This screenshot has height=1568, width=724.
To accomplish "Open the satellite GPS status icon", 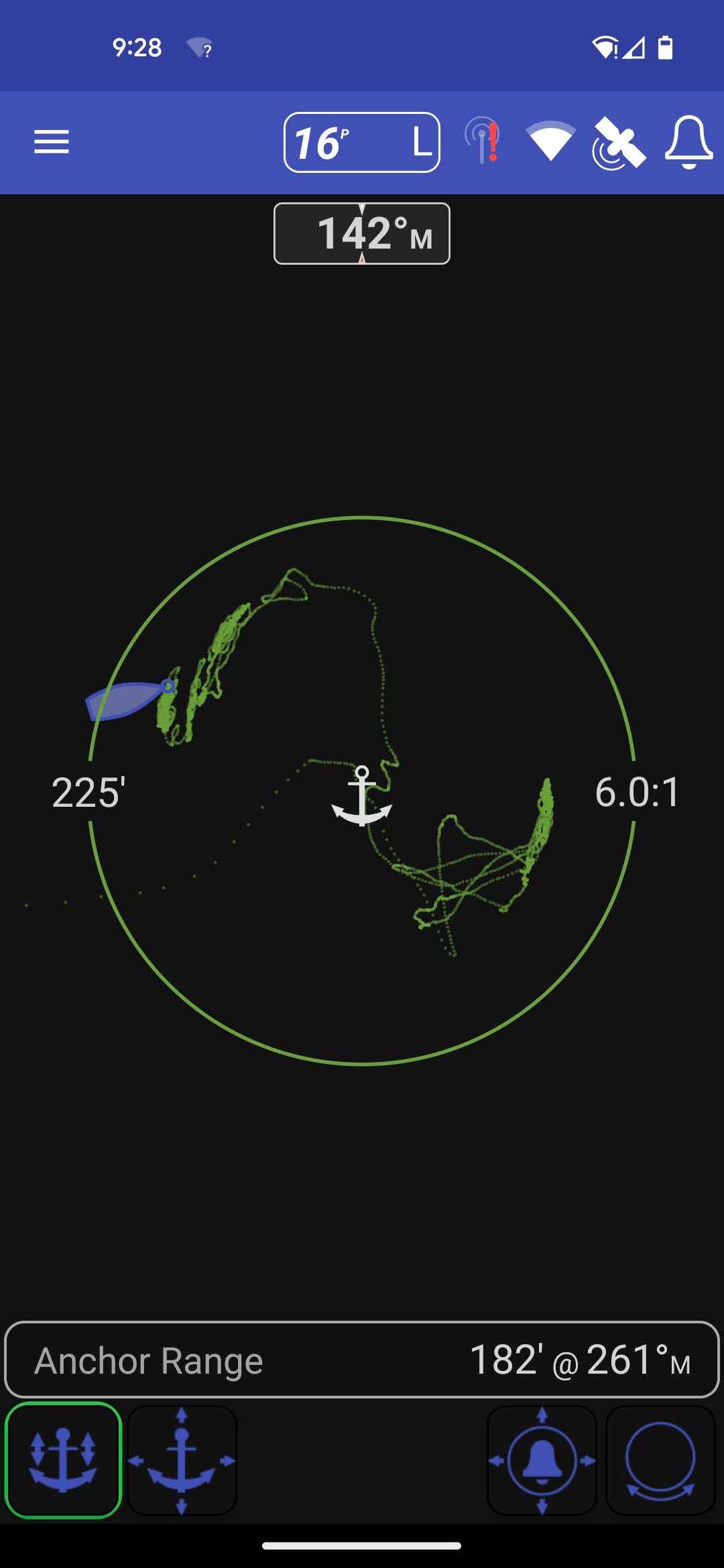I will (x=618, y=143).
